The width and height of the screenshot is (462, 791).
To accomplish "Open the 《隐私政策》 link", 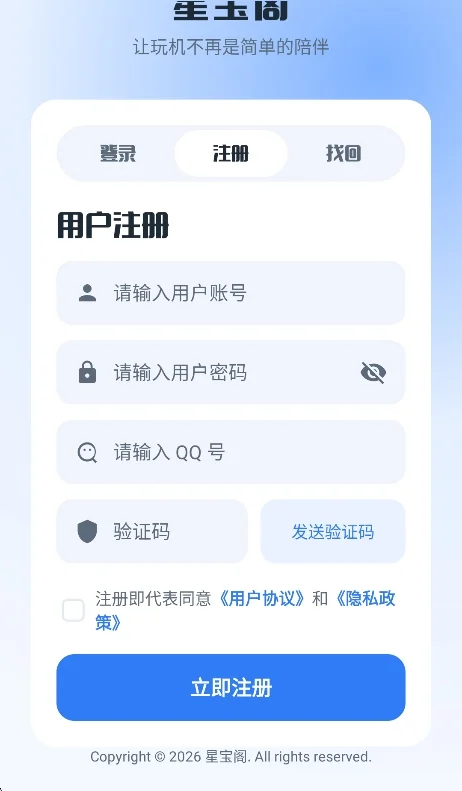I will (x=365, y=599).
